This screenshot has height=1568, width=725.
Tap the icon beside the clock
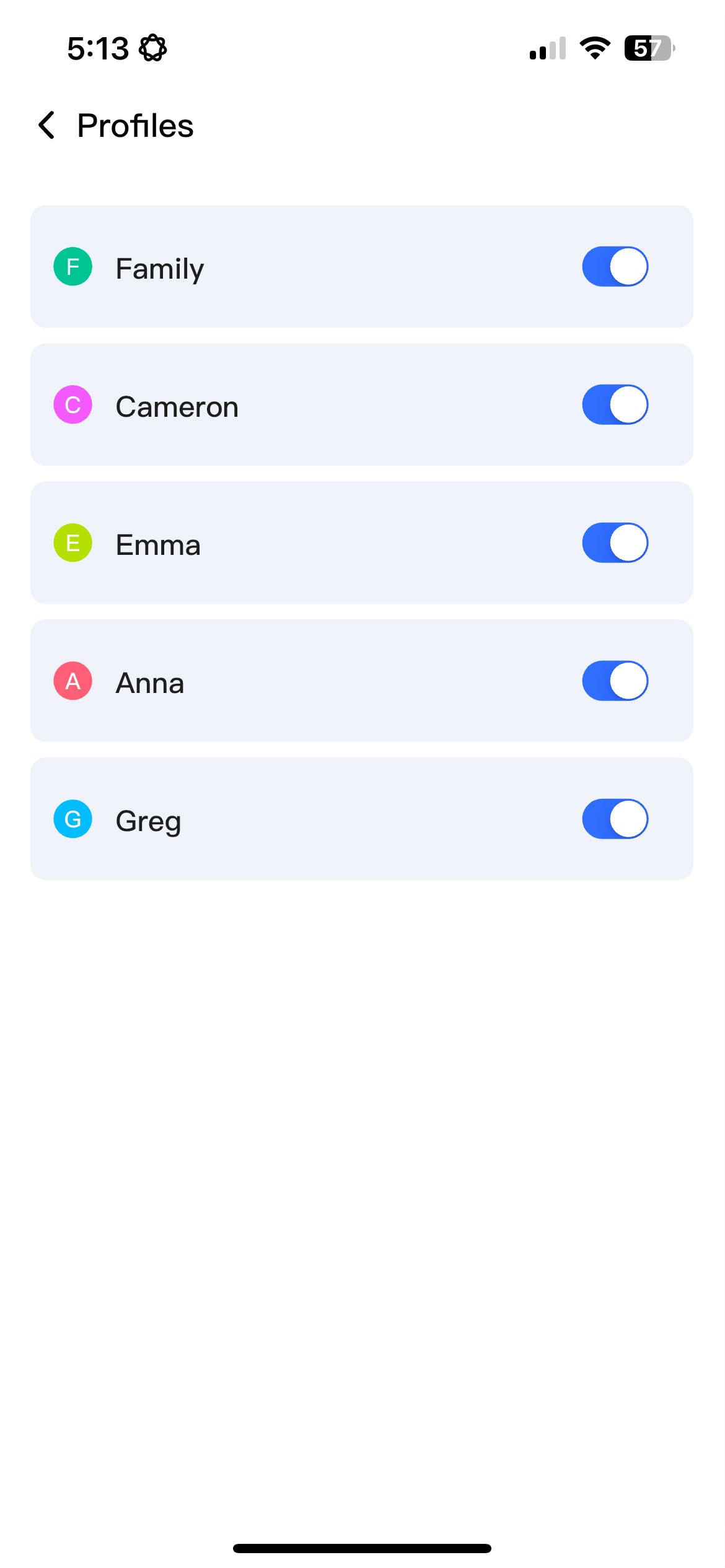pos(152,48)
